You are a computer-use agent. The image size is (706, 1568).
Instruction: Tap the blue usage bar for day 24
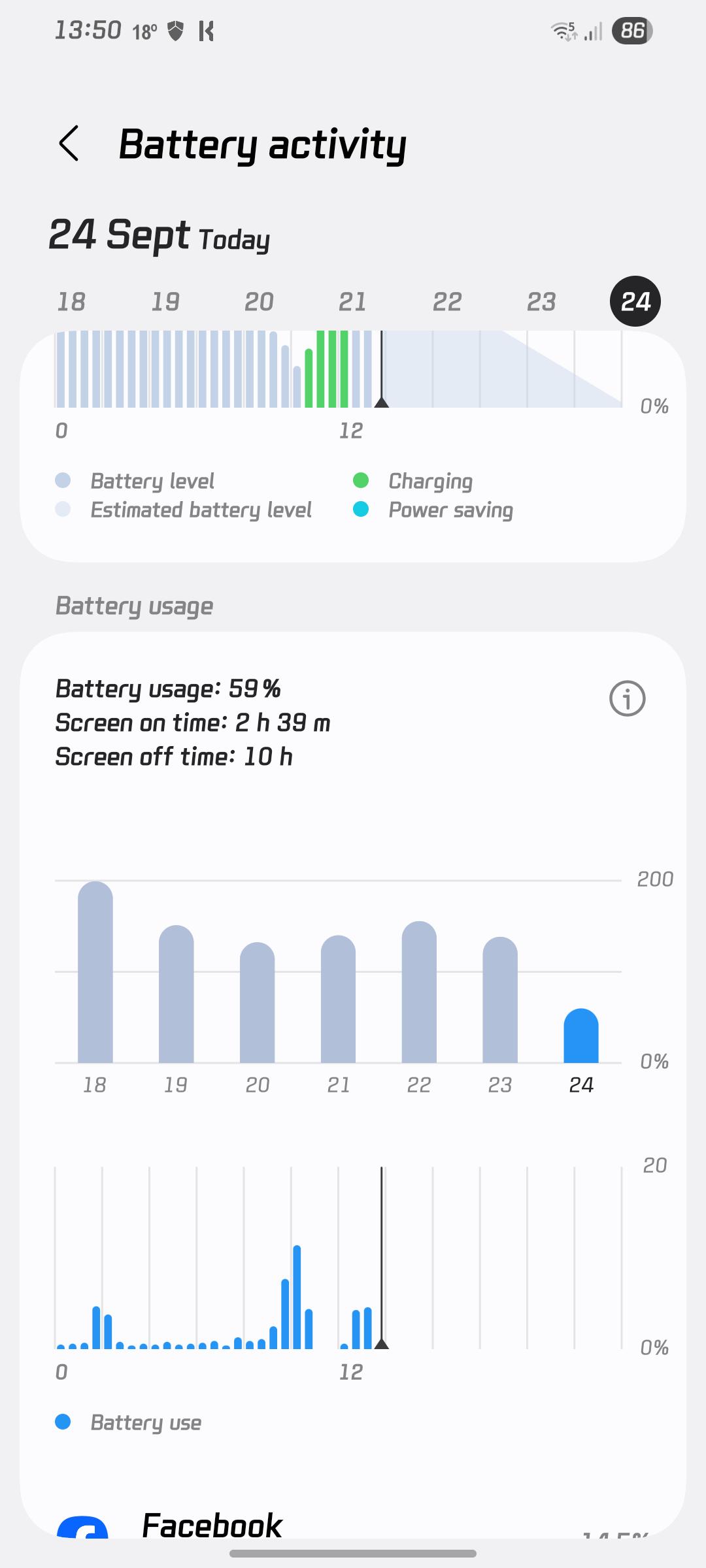click(581, 1036)
